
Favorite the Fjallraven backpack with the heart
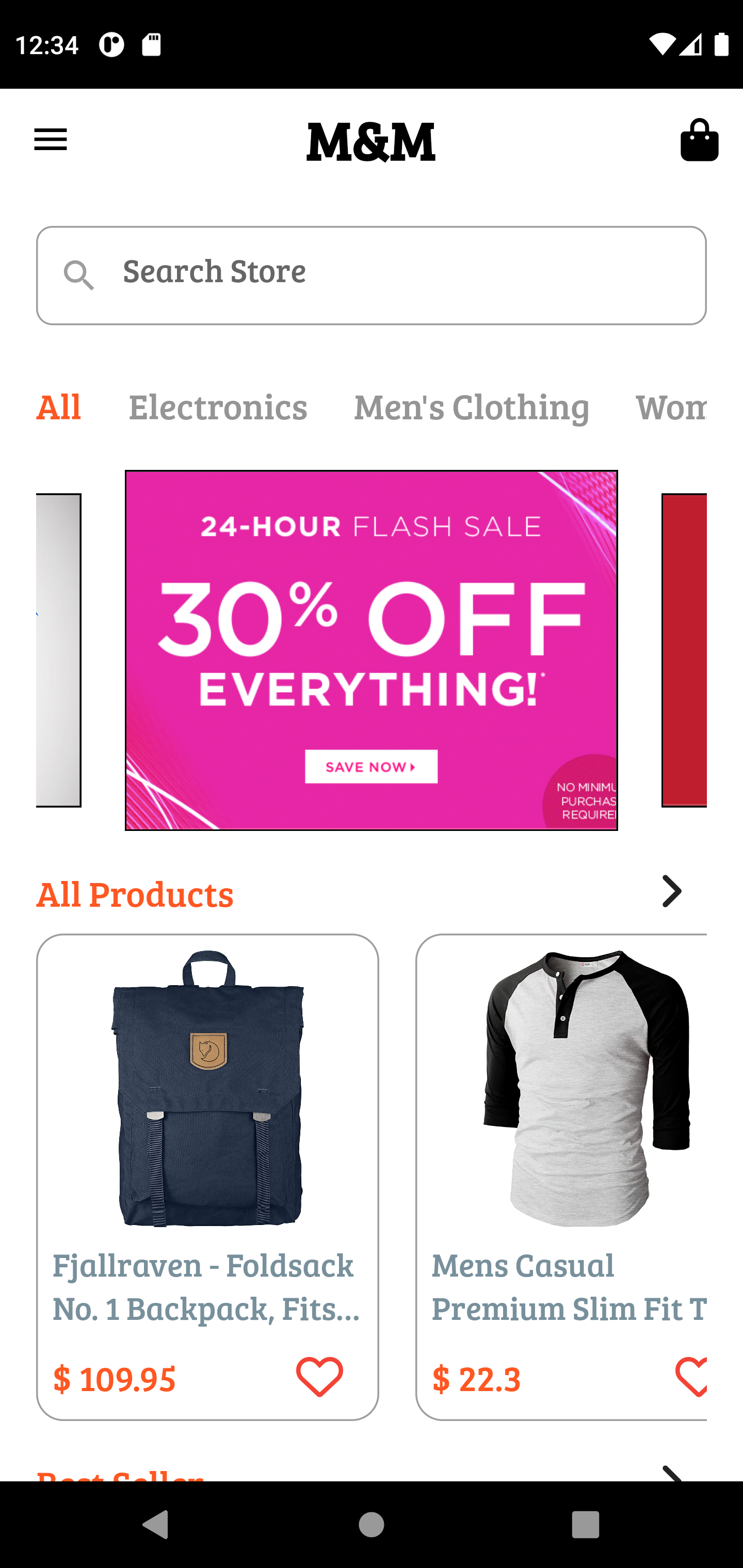[x=319, y=1377]
